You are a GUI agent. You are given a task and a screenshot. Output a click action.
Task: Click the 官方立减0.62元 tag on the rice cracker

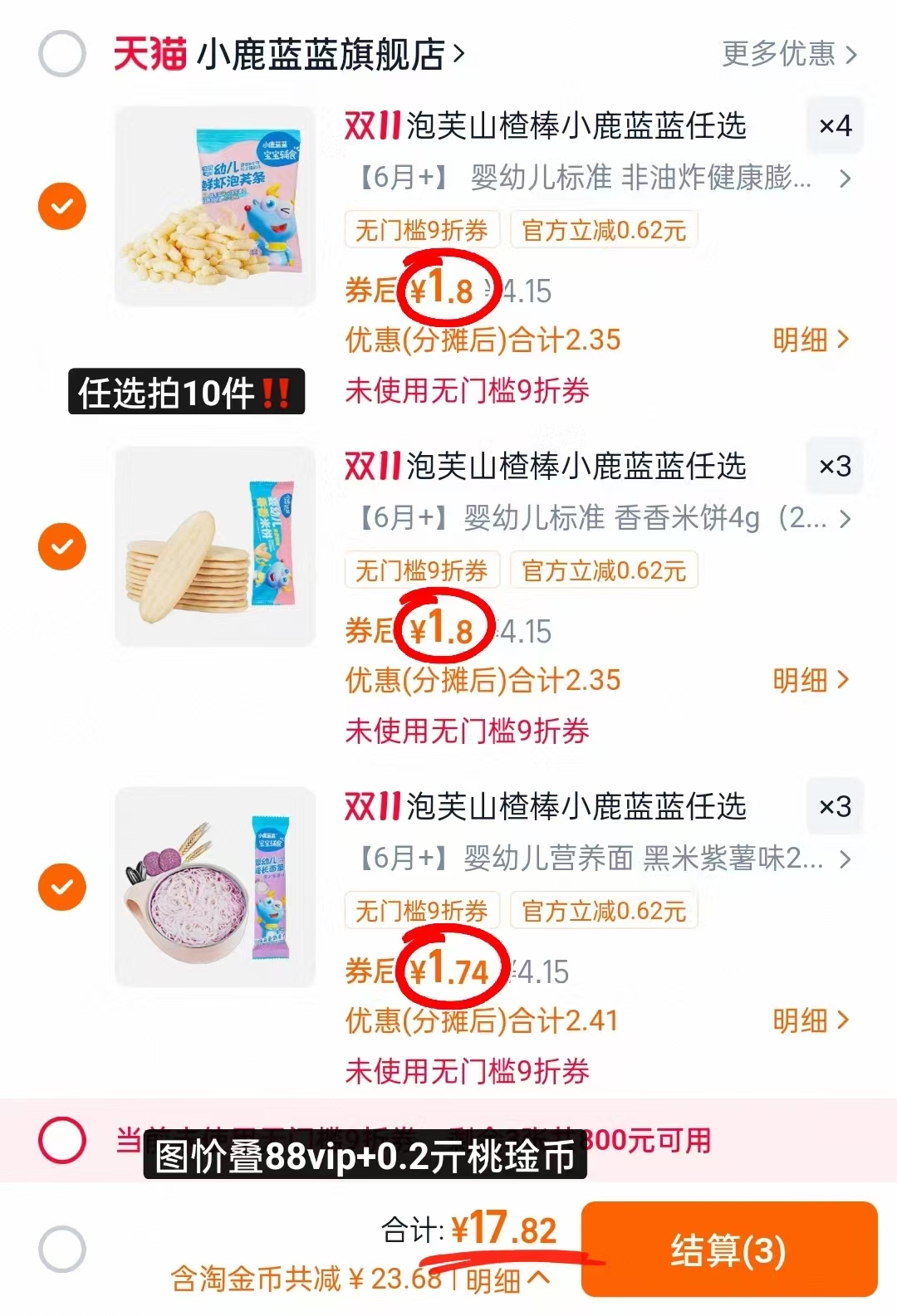point(604,570)
